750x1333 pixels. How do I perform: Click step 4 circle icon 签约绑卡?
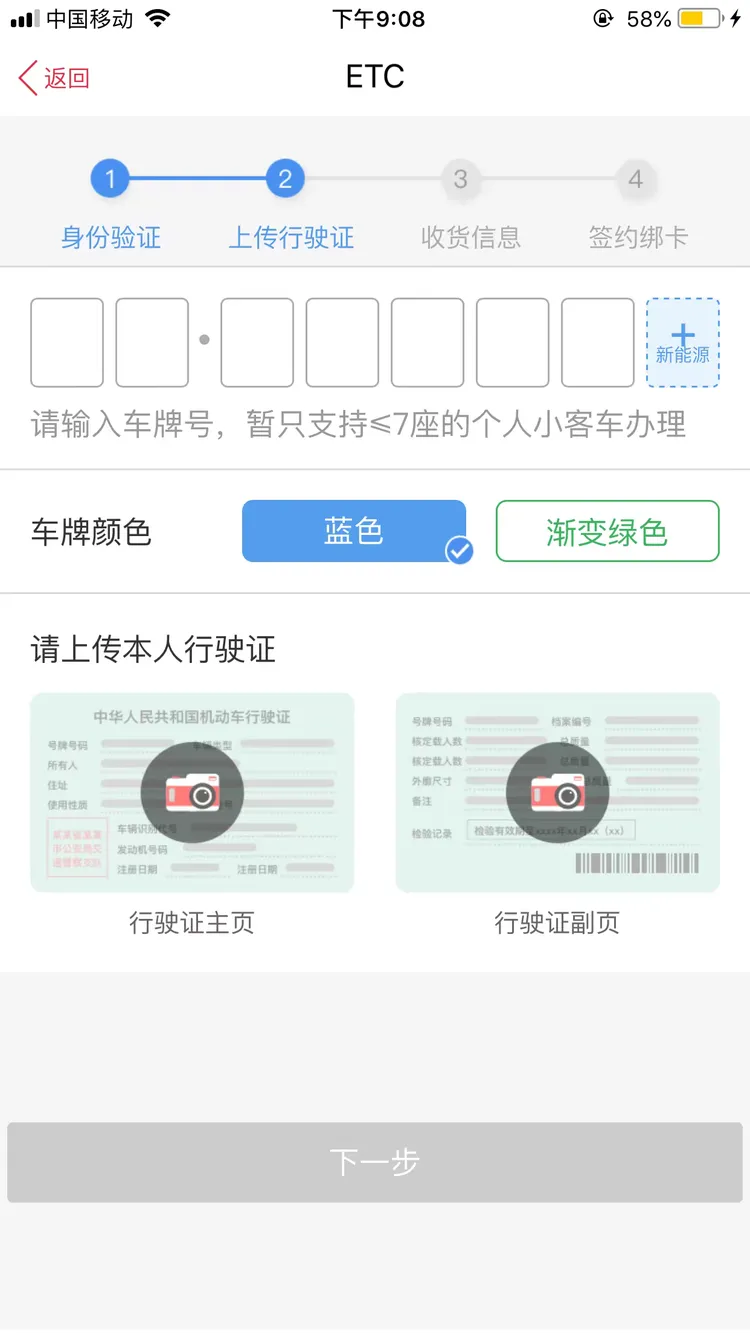click(x=635, y=178)
